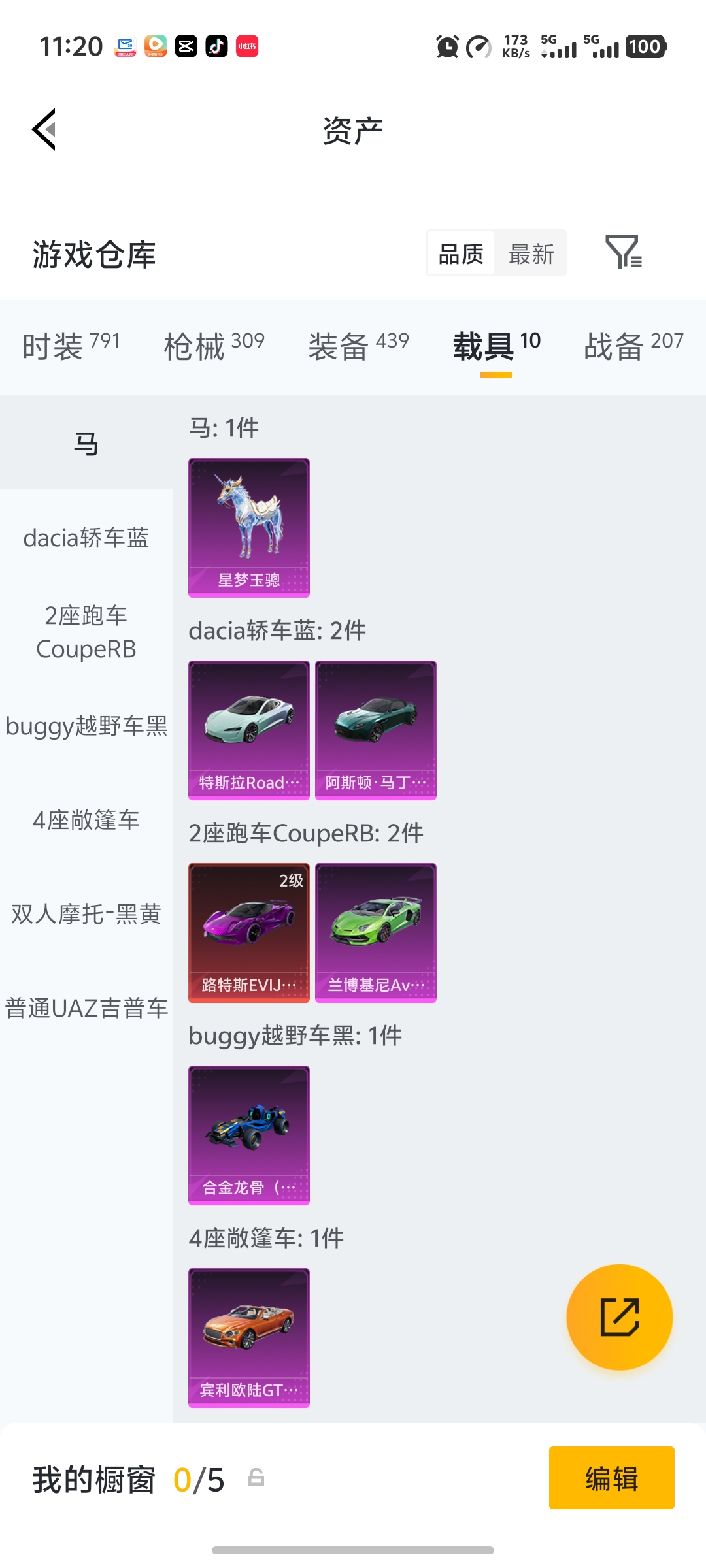Tap the 抖音 icon in the status bar
The height and width of the screenshot is (1568, 706).
217,46
